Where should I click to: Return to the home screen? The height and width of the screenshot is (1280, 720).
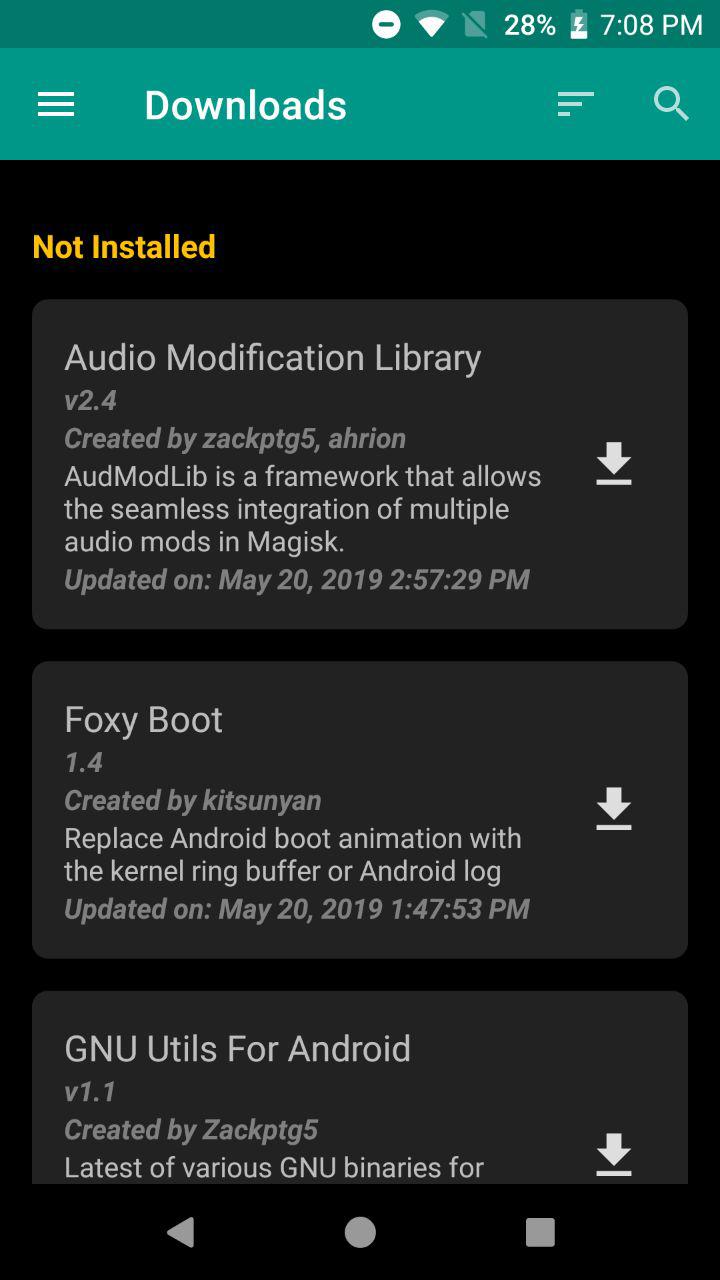click(x=360, y=1232)
